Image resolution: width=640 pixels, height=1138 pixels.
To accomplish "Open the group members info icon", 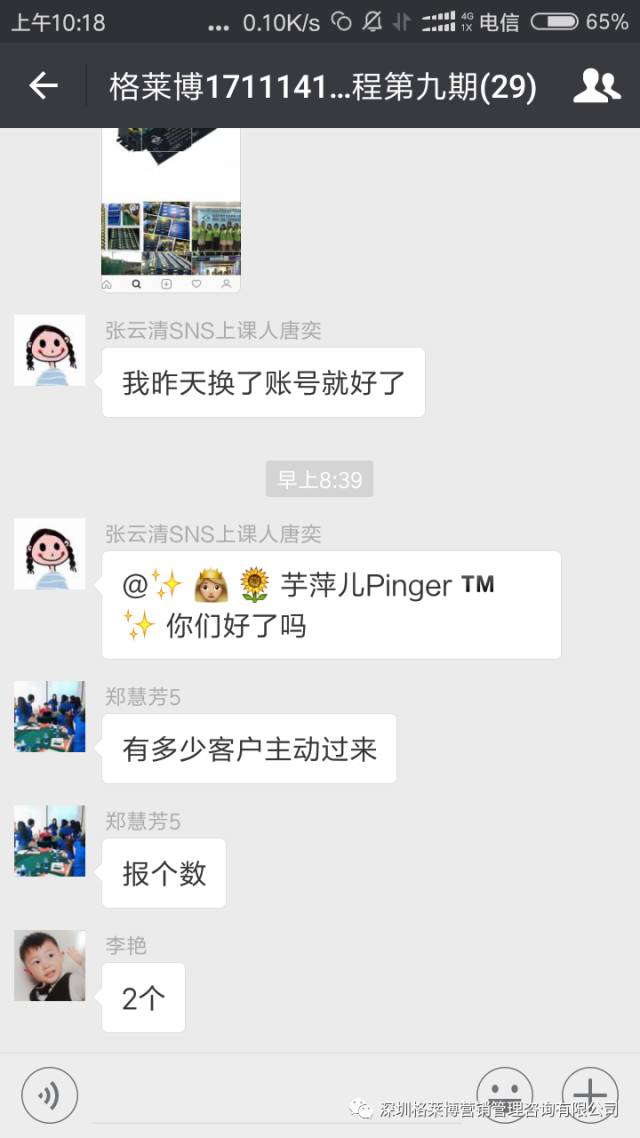I will click(x=596, y=86).
